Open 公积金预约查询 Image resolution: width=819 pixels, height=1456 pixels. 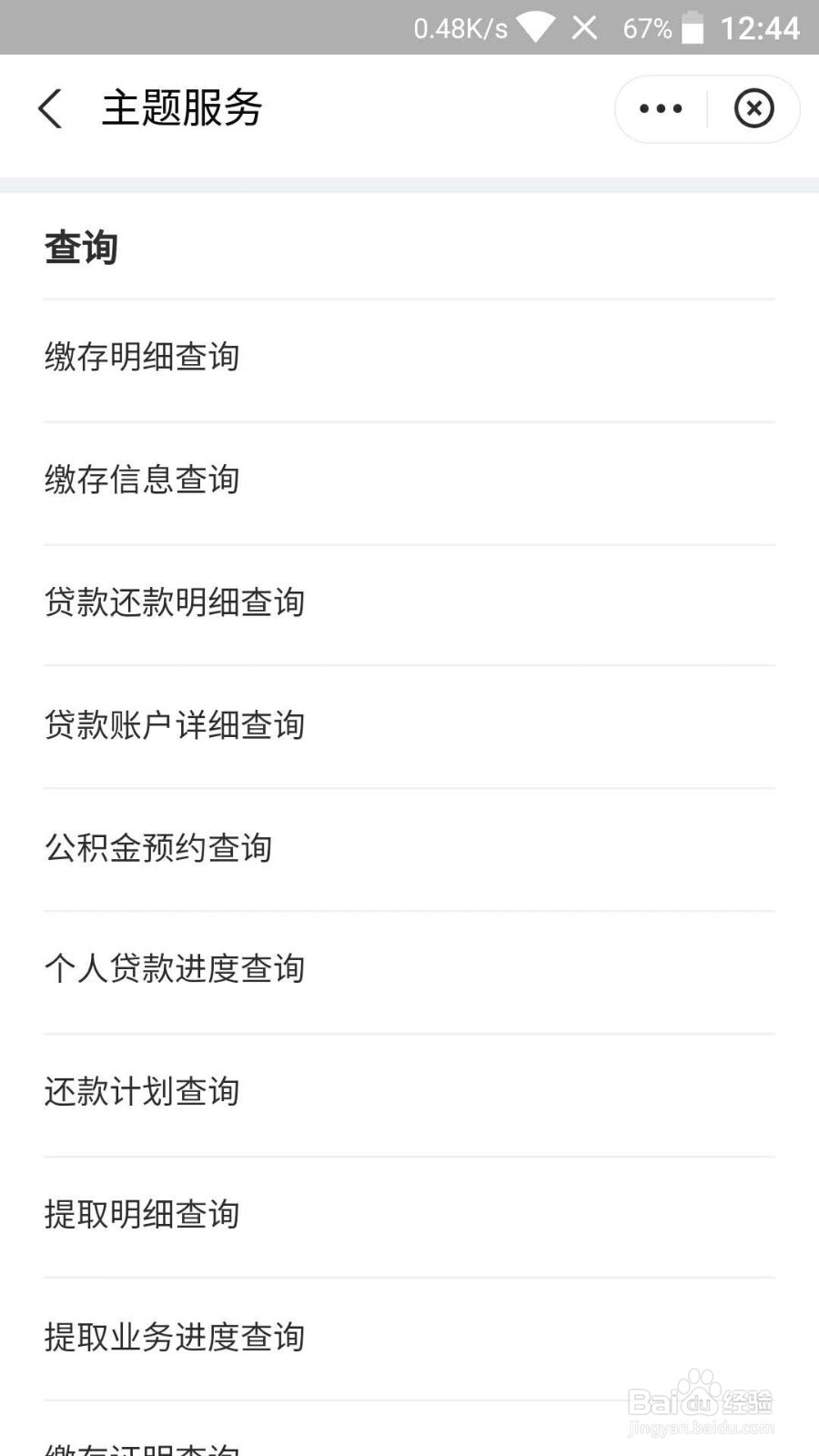click(158, 847)
